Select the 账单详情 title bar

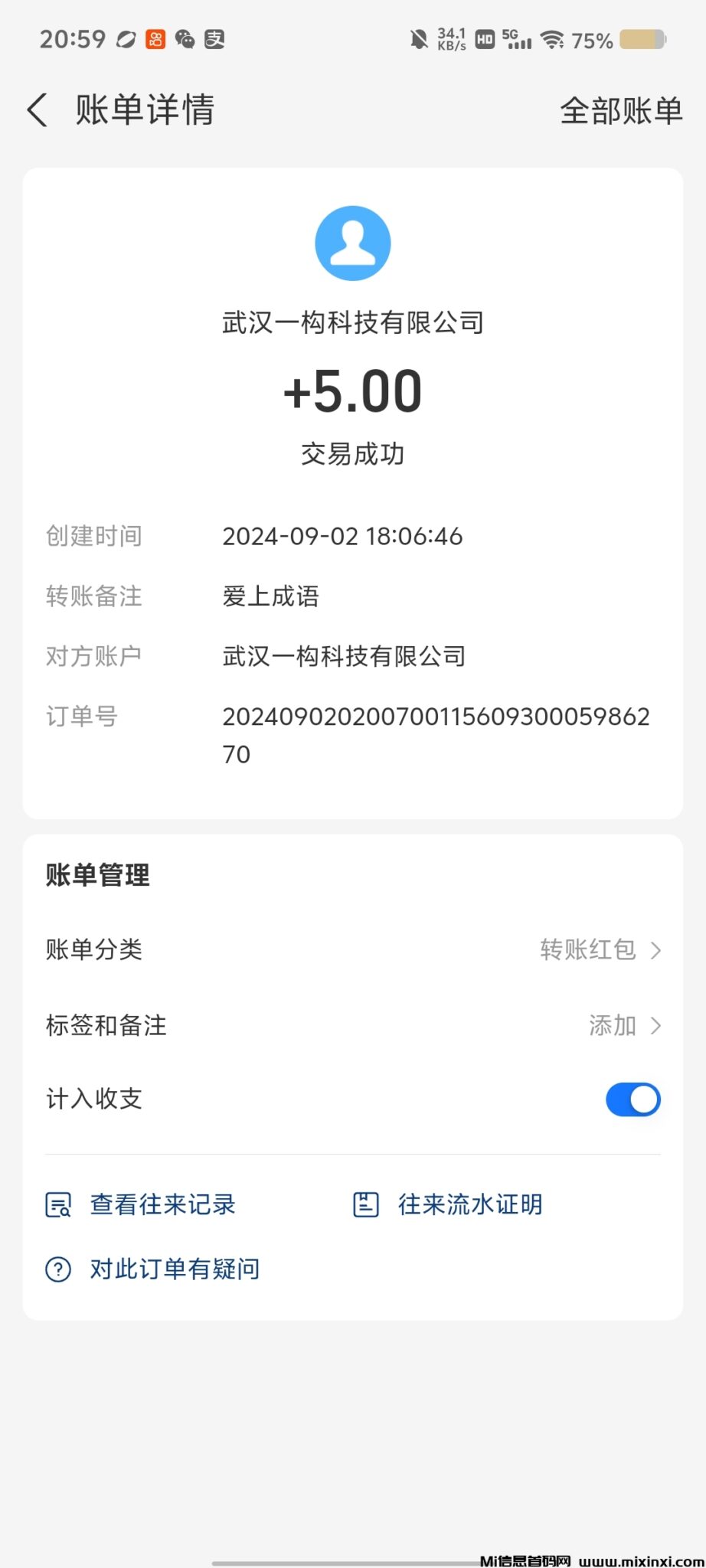click(144, 109)
